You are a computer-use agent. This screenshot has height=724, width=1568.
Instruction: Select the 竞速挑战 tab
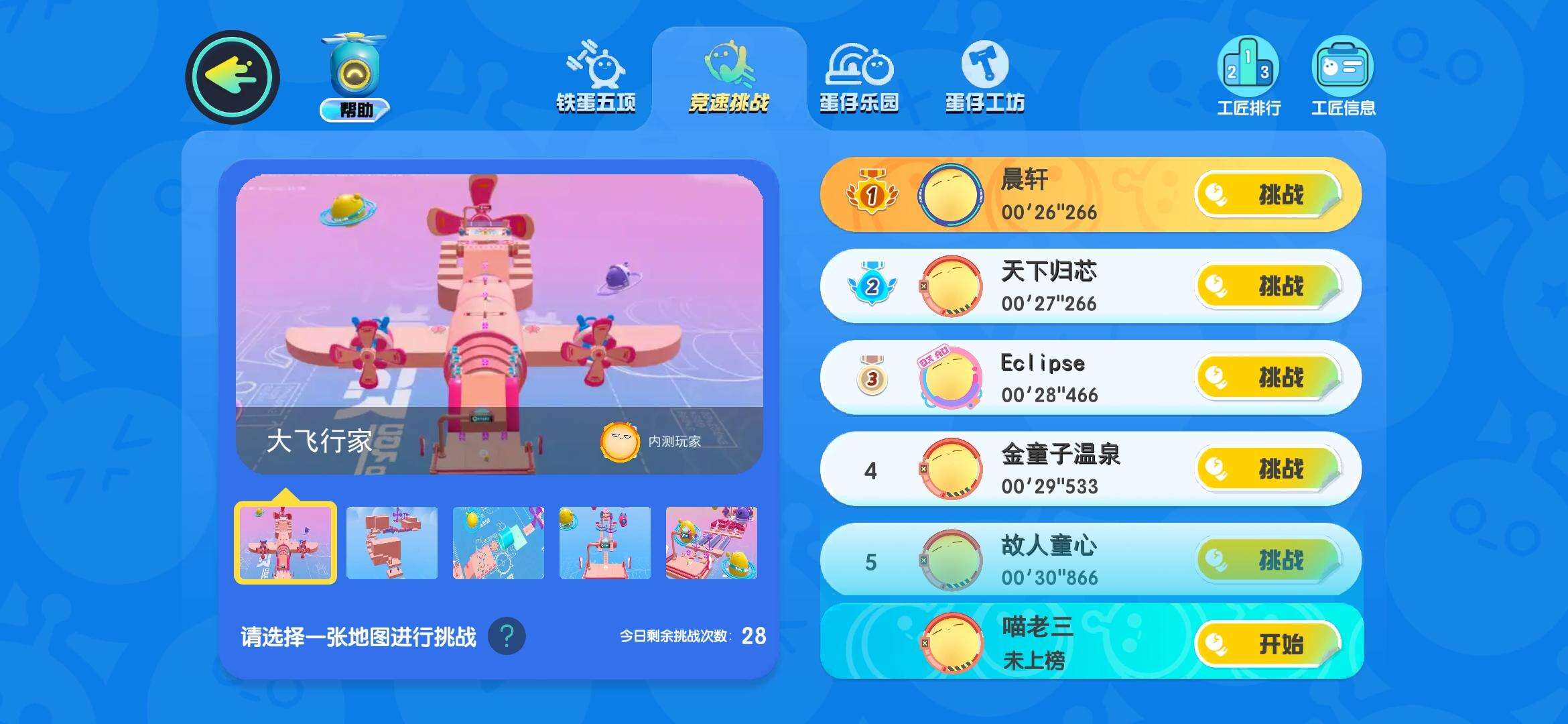point(728,78)
